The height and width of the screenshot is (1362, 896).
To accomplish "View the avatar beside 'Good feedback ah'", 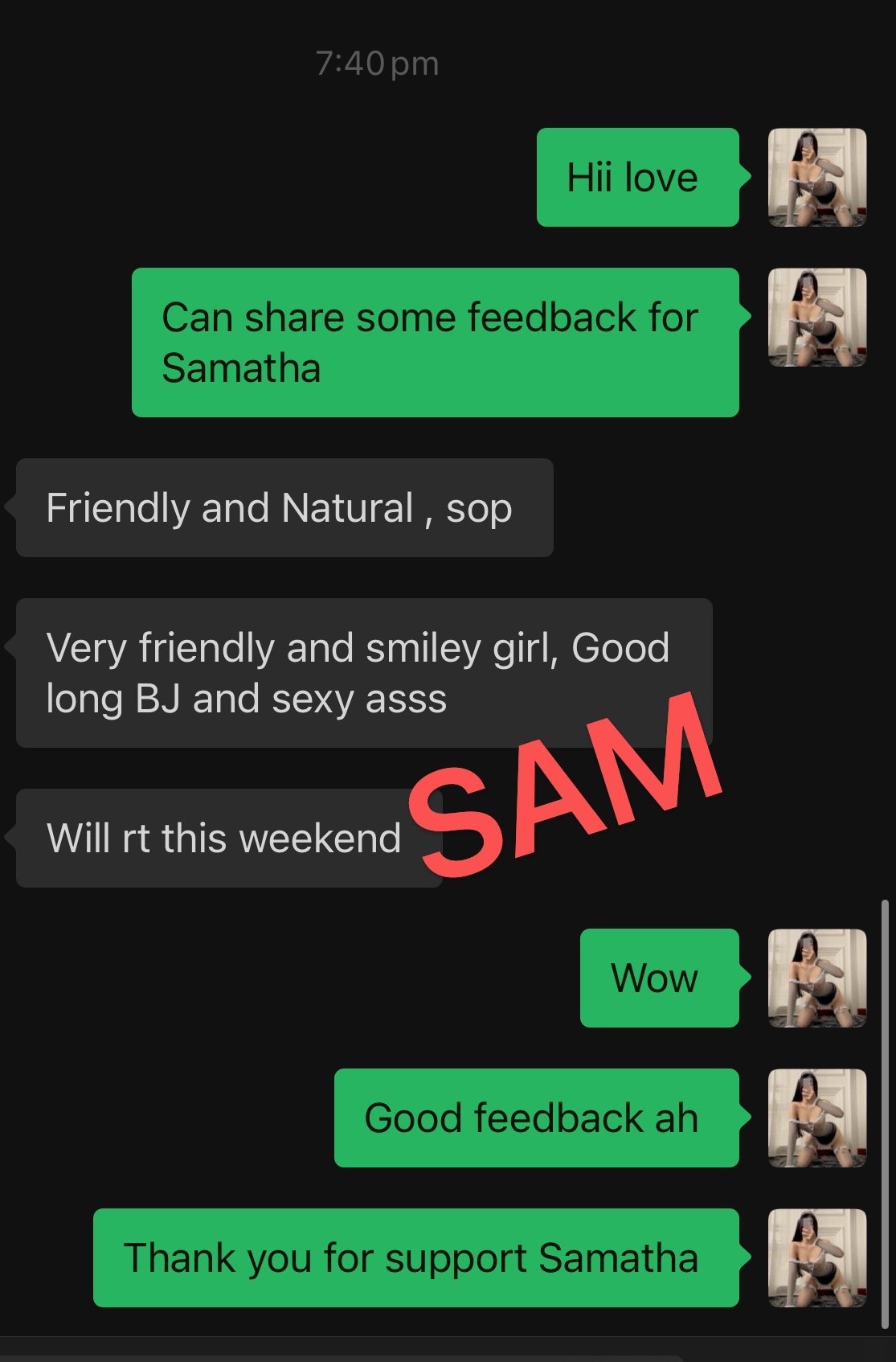I will pos(817,1118).
